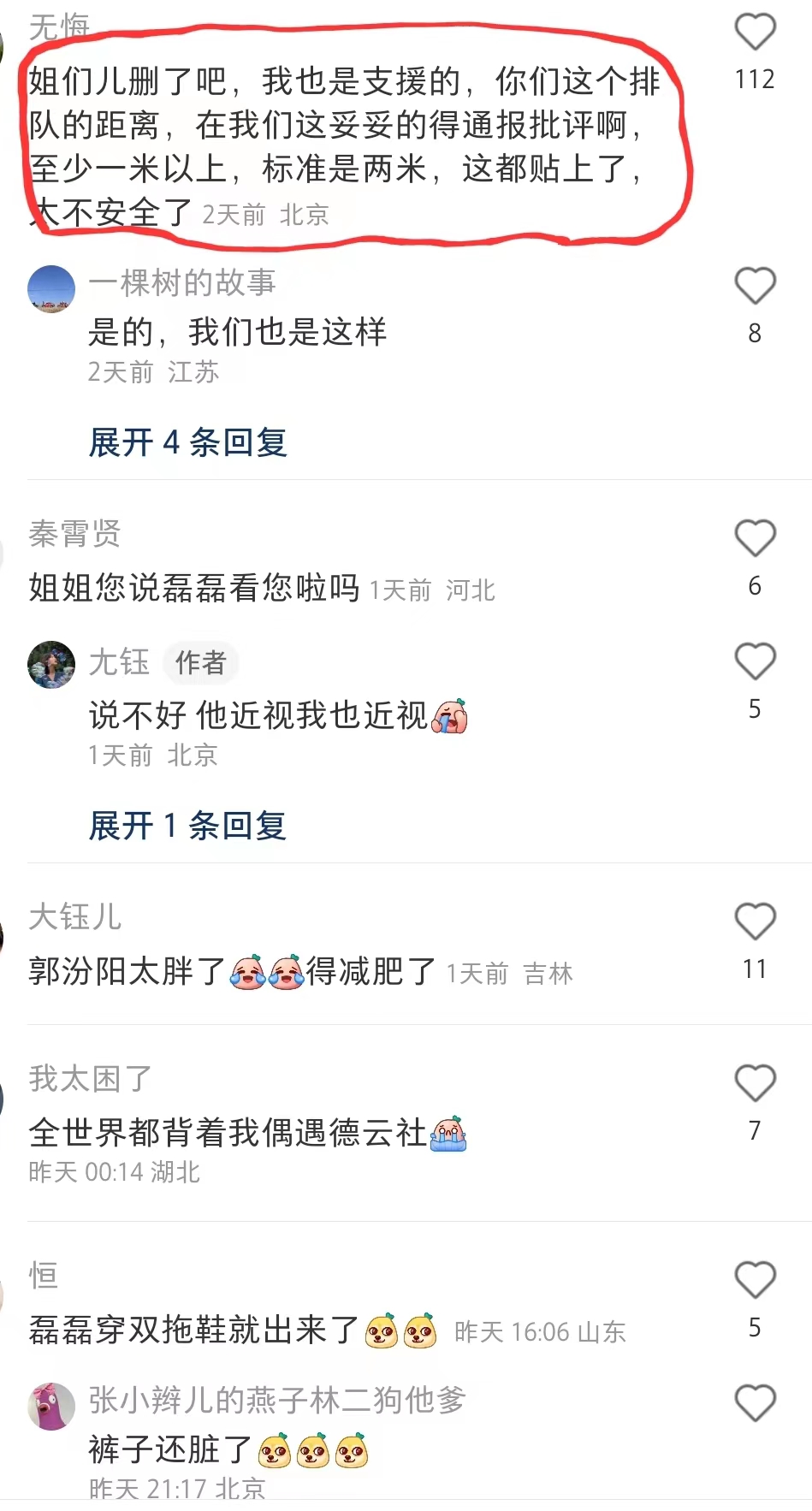Screen dimensions: 812x1511
Task: Like 秦霄贤's comment about 磊磊
Action: pos(754,536)
